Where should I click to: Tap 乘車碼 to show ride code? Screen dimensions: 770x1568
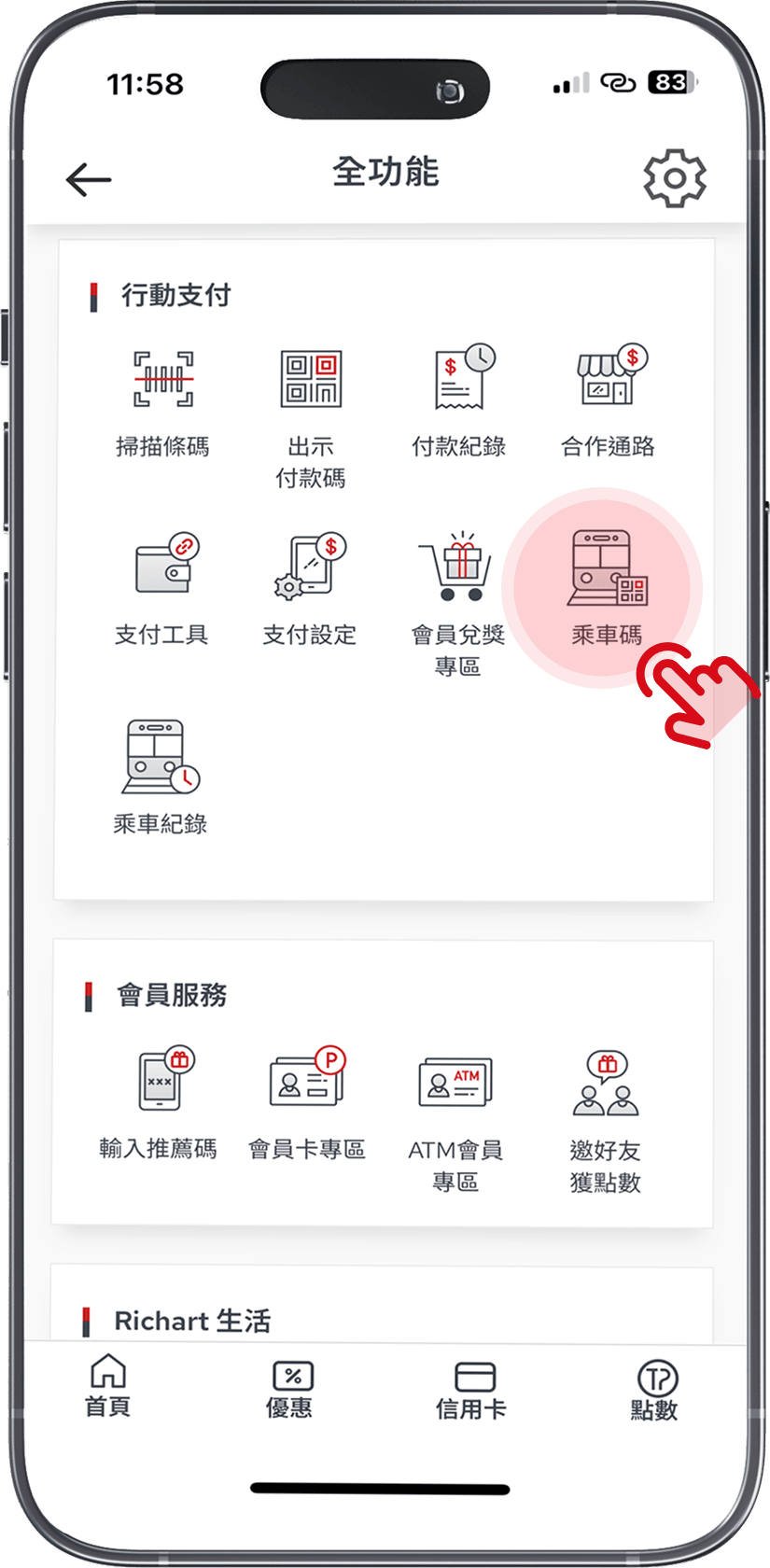pyautogui.click(x=607, y=588)
